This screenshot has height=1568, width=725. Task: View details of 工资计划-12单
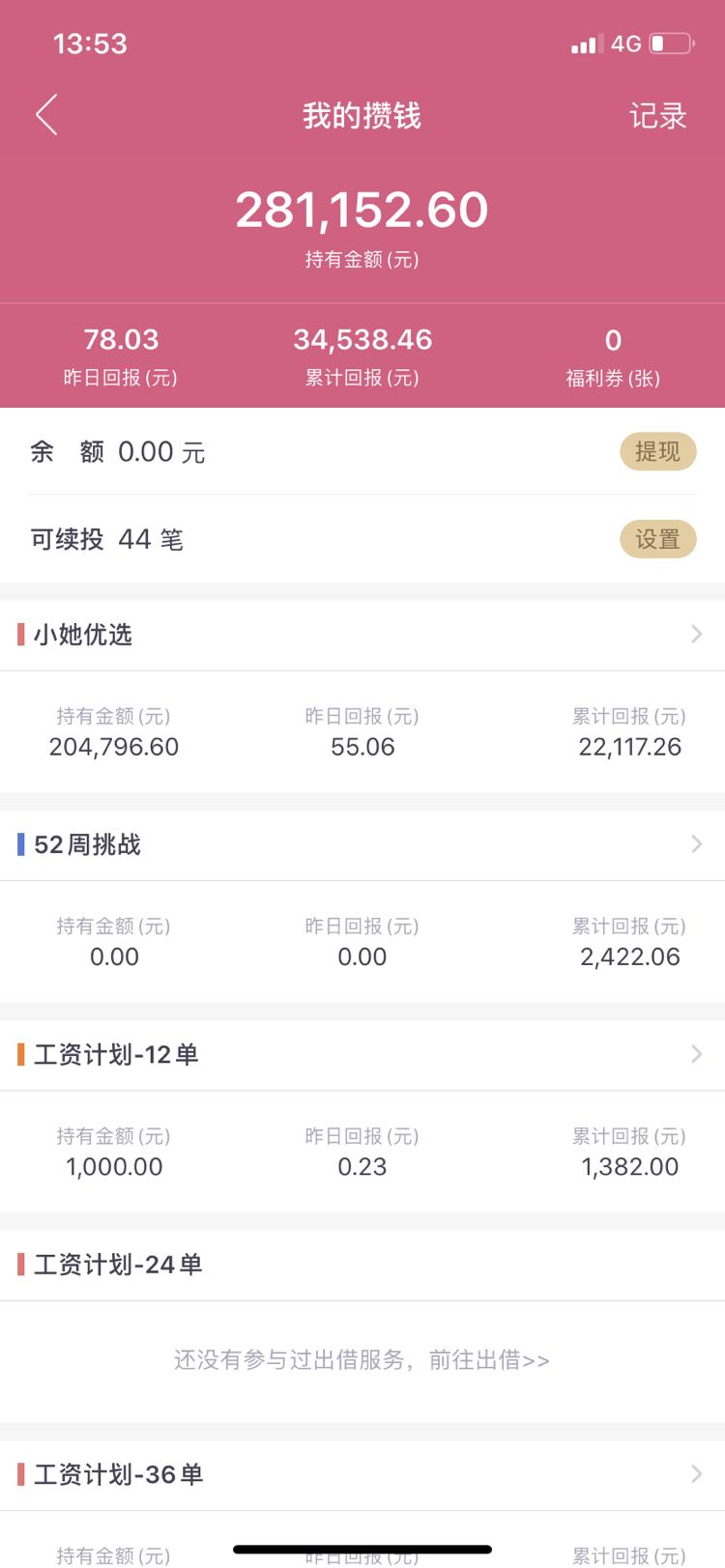point(362,1054)
